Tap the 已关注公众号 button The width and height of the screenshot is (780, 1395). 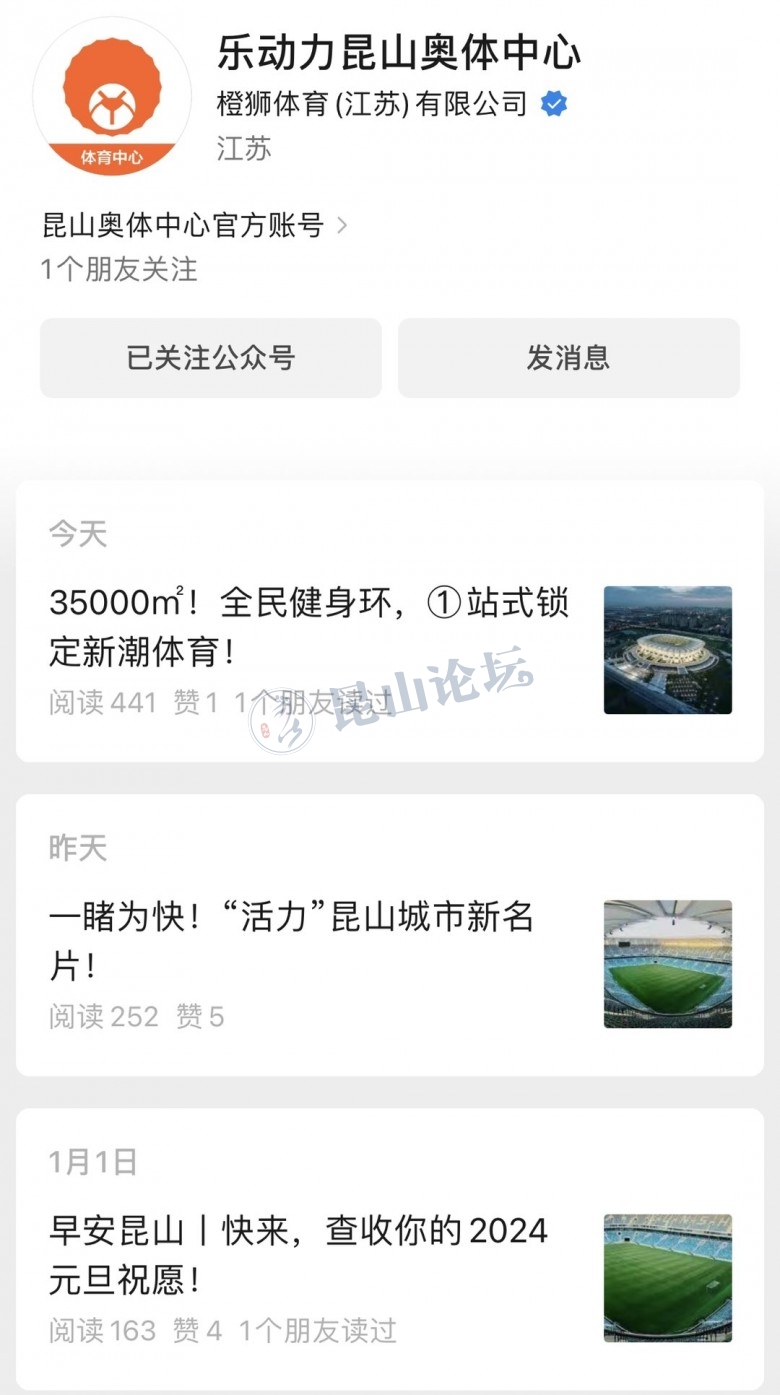point(211,358)
